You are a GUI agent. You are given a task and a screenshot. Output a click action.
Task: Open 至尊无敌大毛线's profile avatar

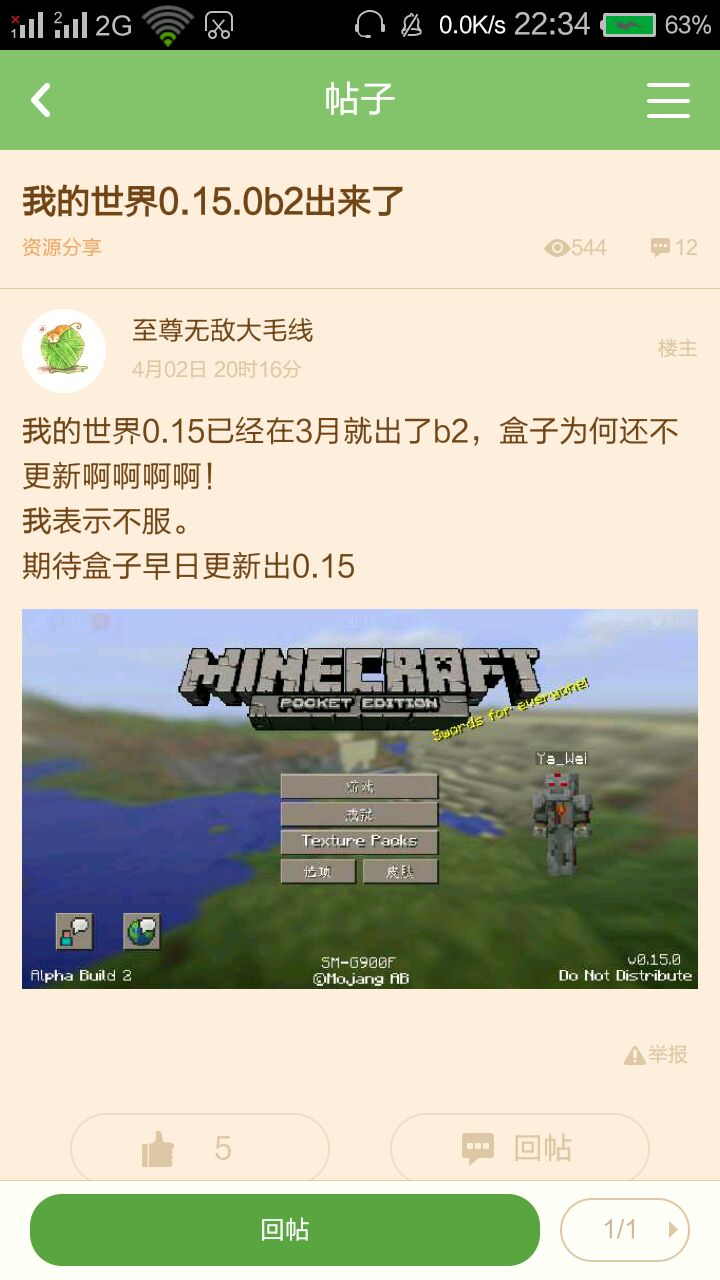[x=64, y=350]
